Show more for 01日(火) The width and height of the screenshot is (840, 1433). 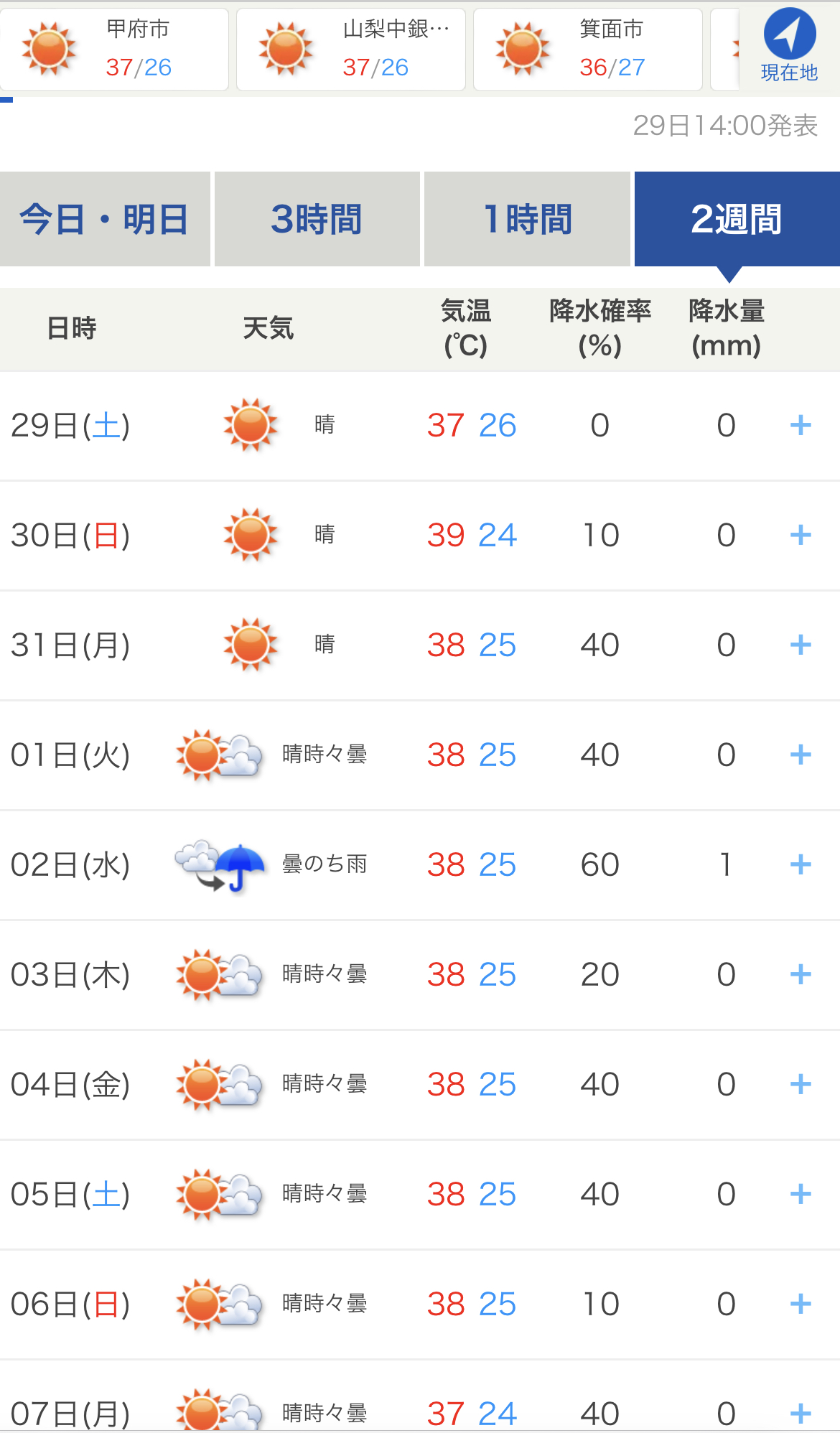pyautogui.click(x=801, y=755)
